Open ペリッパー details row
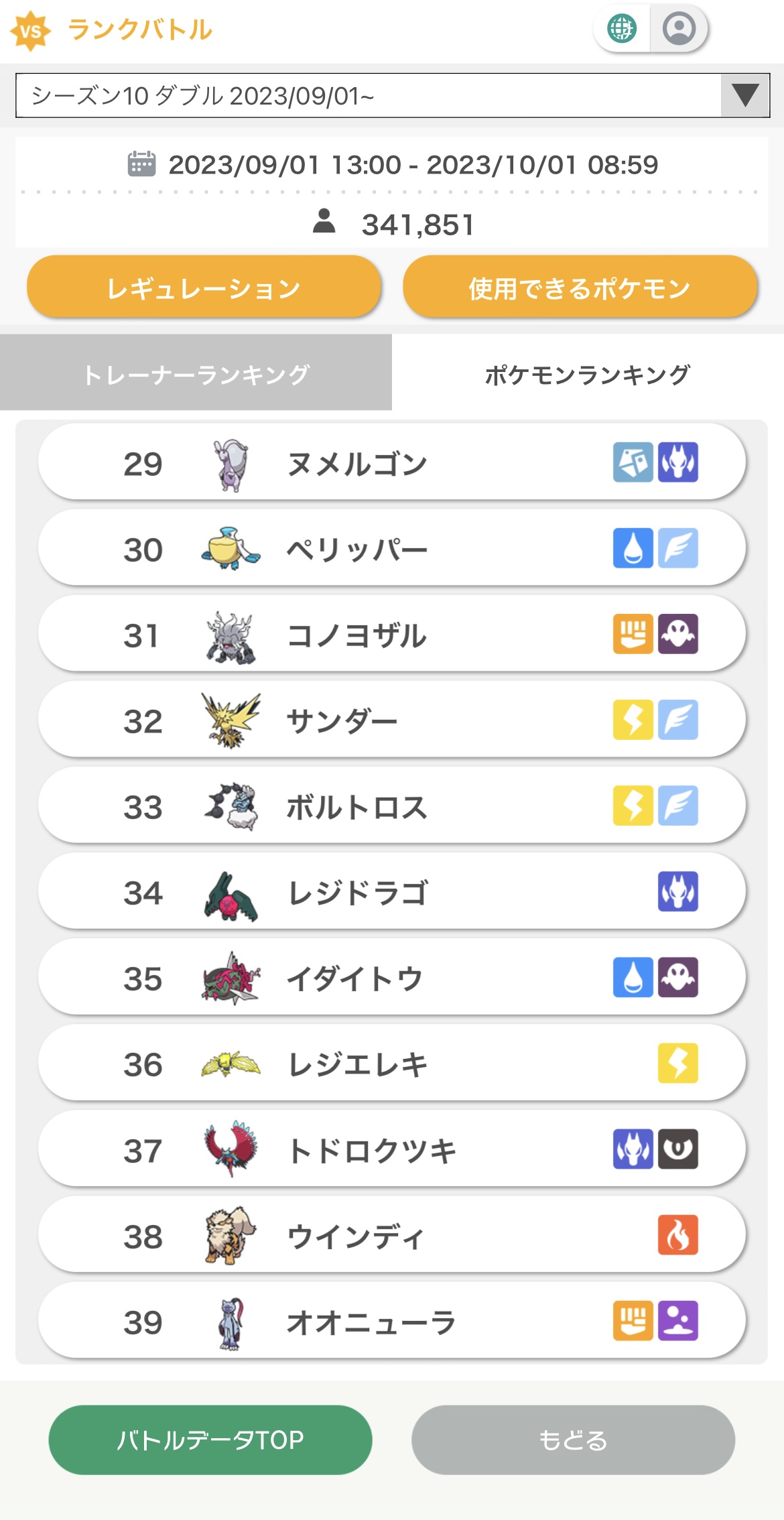Image resolution: width=784 pixels, height=1520 pixels. [392, 548]
